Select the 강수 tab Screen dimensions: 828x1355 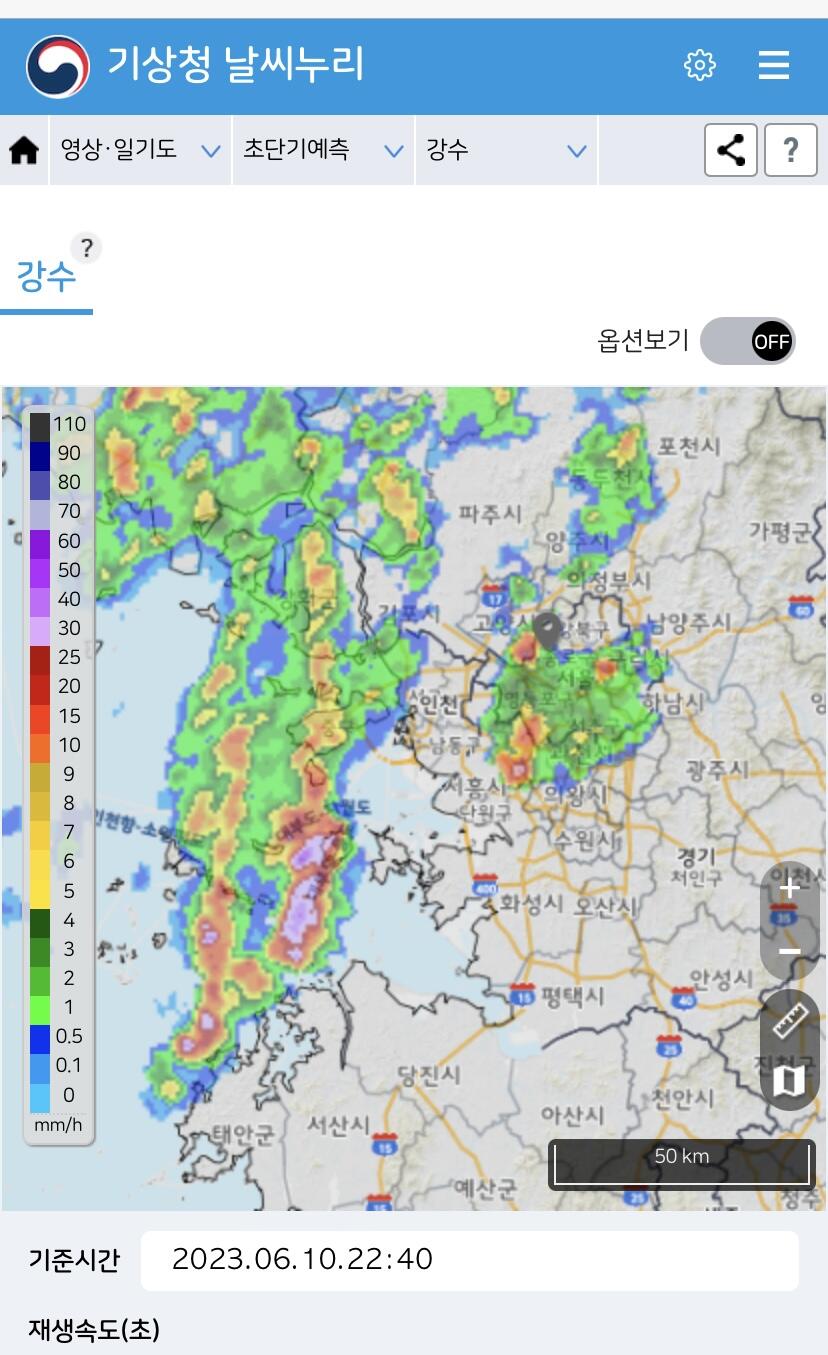(x=46, y=277)
